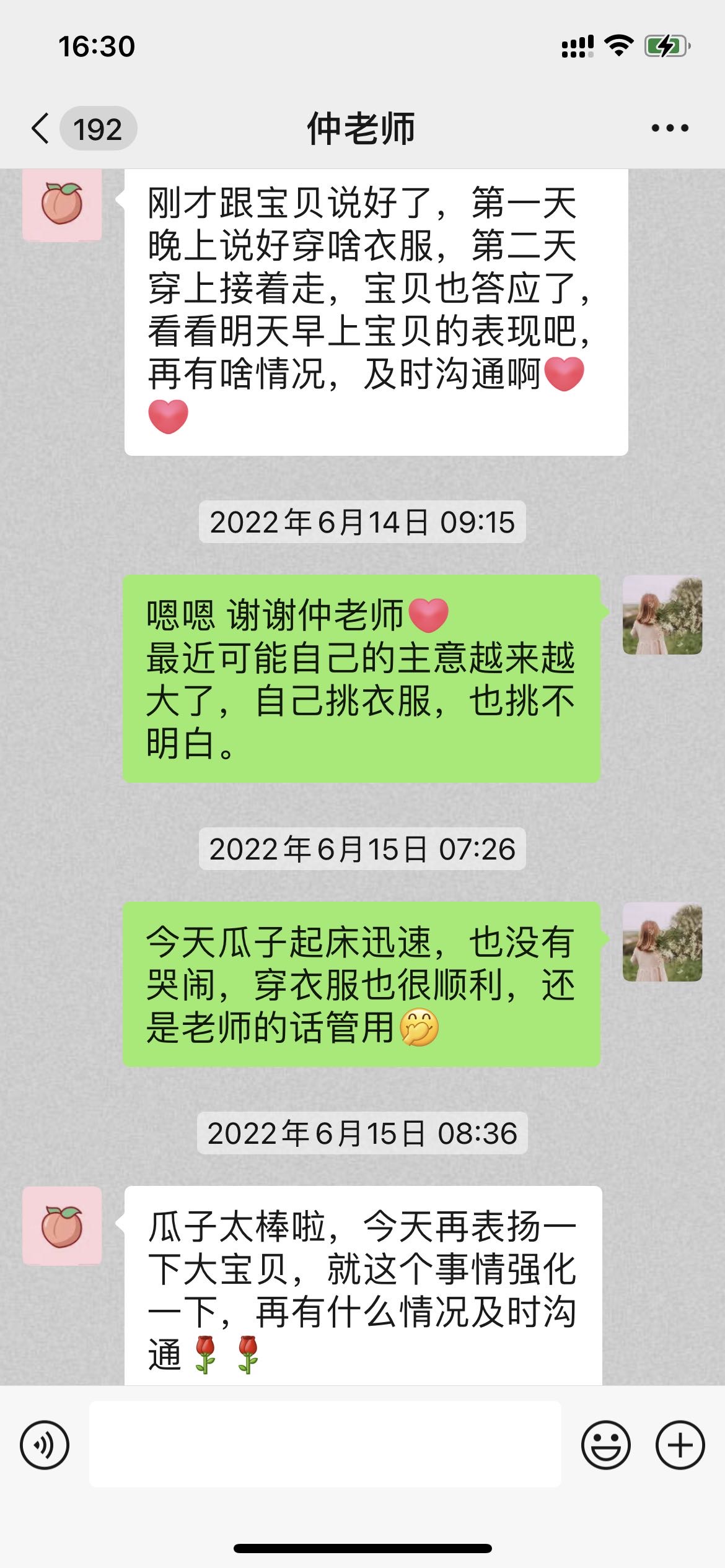Open chat settings via three-dot menu

667,127
